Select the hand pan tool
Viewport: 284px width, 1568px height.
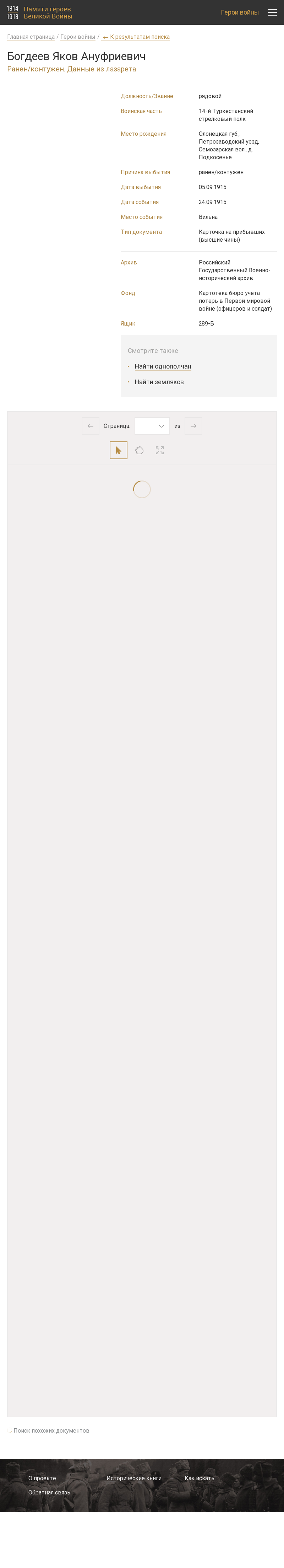[x=139, y=450]
